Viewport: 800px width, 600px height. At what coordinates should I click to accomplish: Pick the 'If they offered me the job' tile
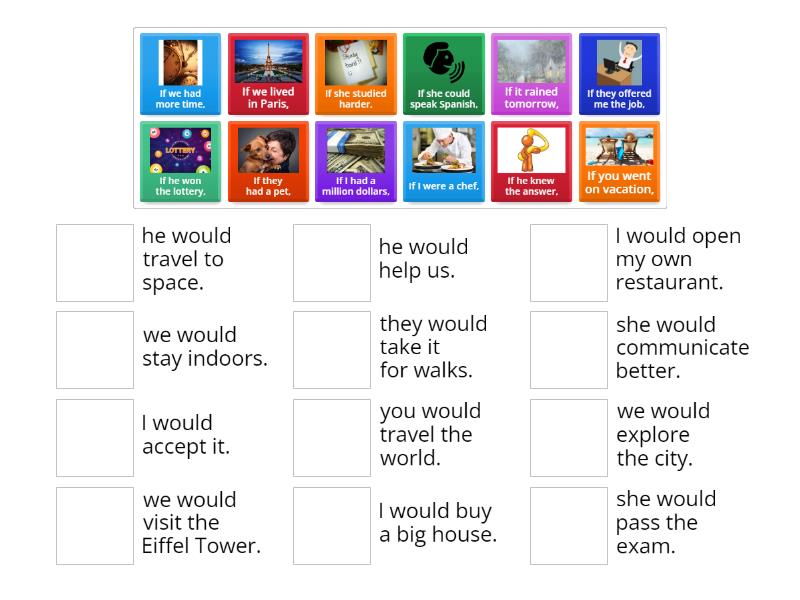point(619,74)
